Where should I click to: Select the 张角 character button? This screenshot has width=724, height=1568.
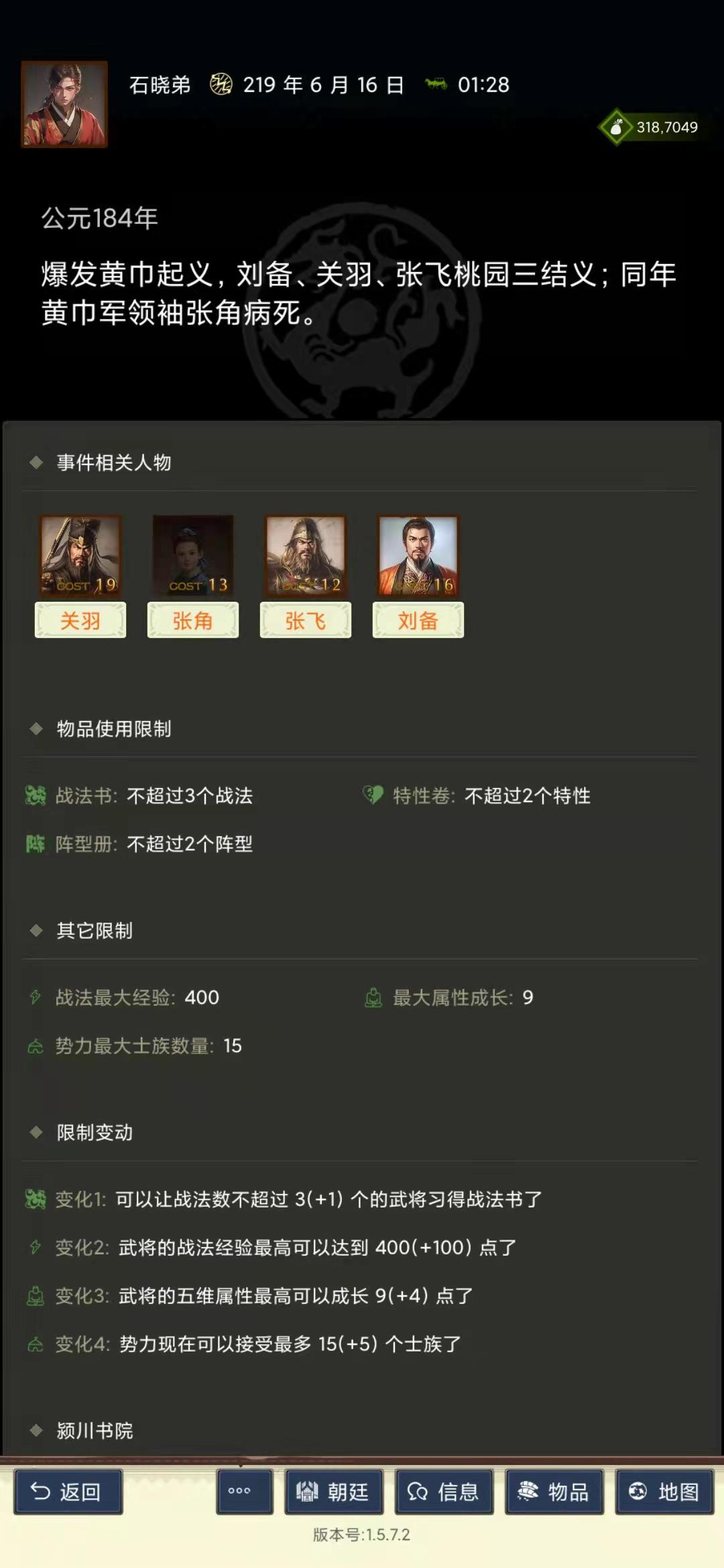(192, 620)
